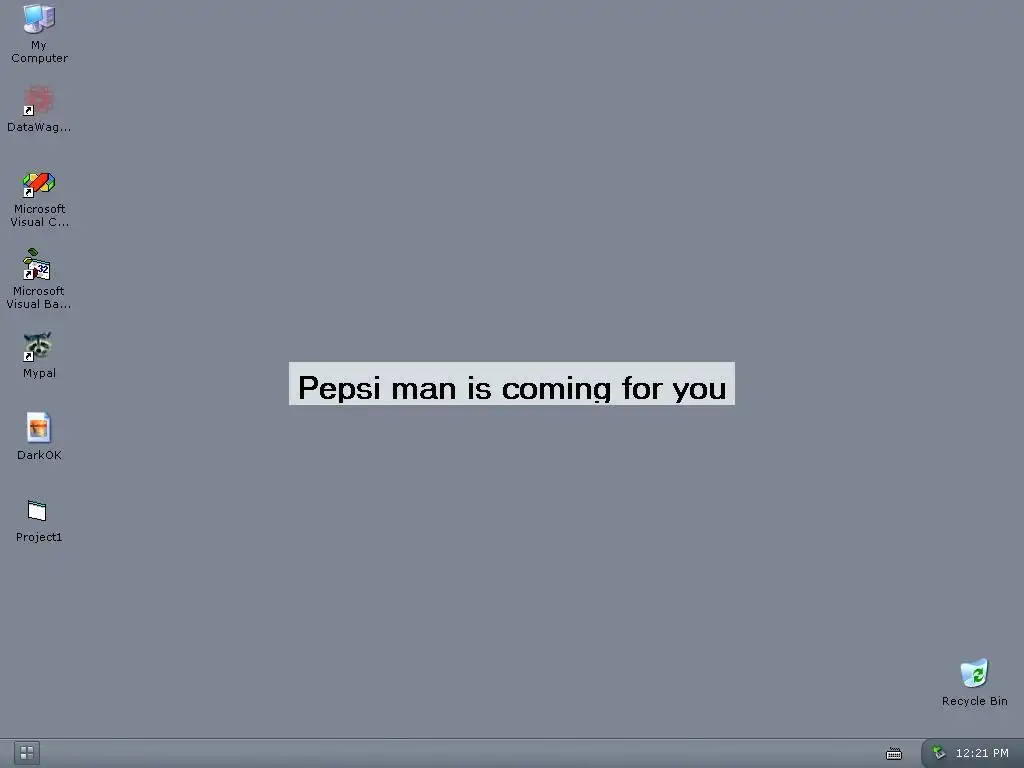Open the Recycle Bin

click(974, 674)
